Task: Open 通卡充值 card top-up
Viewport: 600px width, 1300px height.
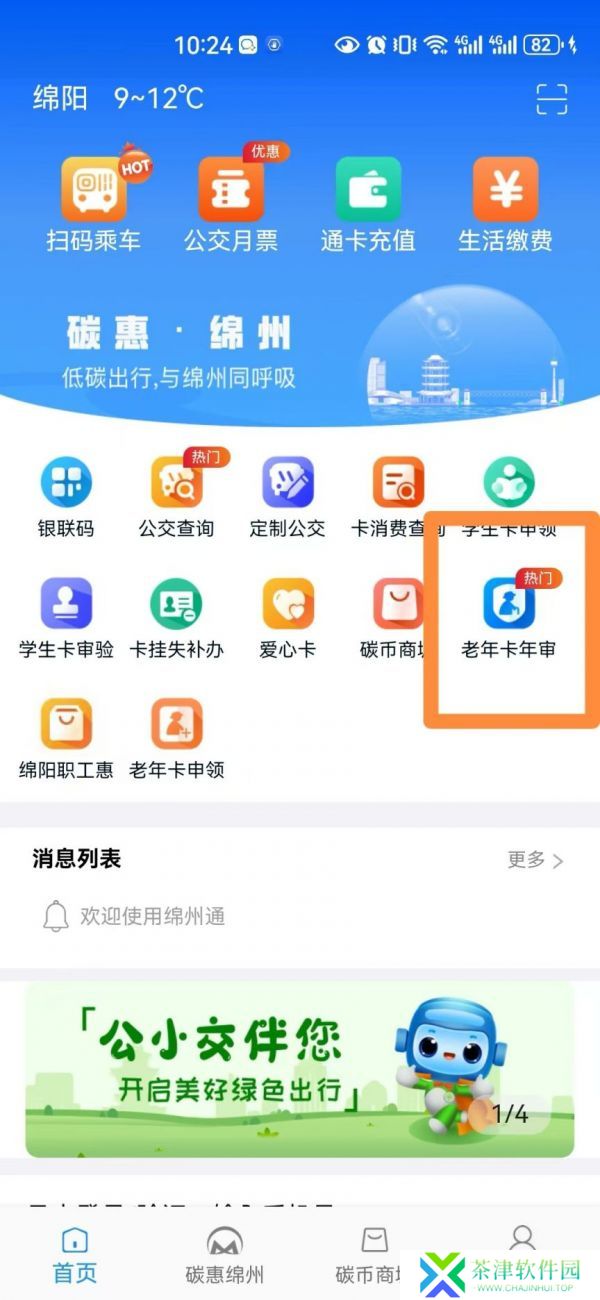Action: tap(368, 204)
